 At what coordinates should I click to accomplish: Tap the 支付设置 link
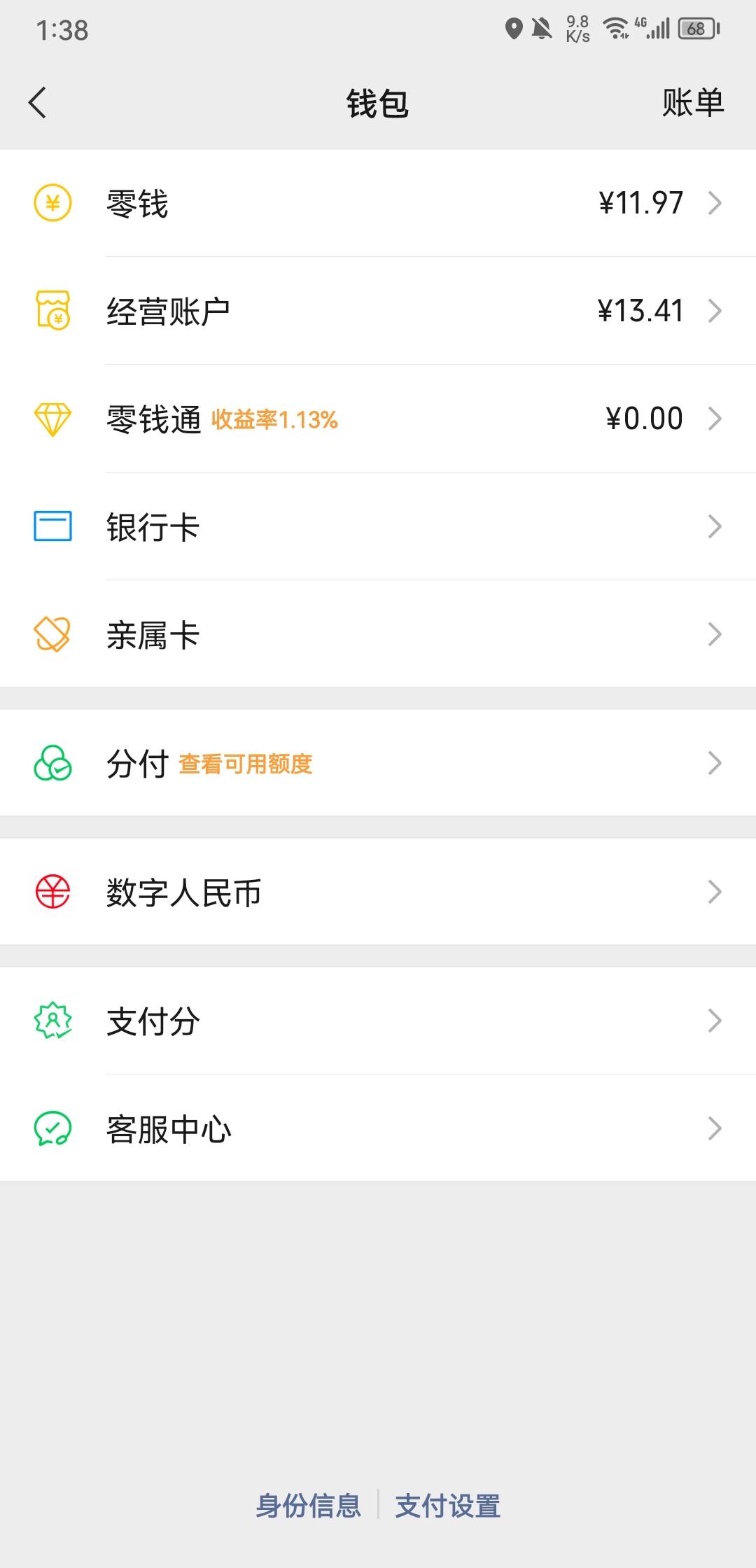(x=448, y=1505)
